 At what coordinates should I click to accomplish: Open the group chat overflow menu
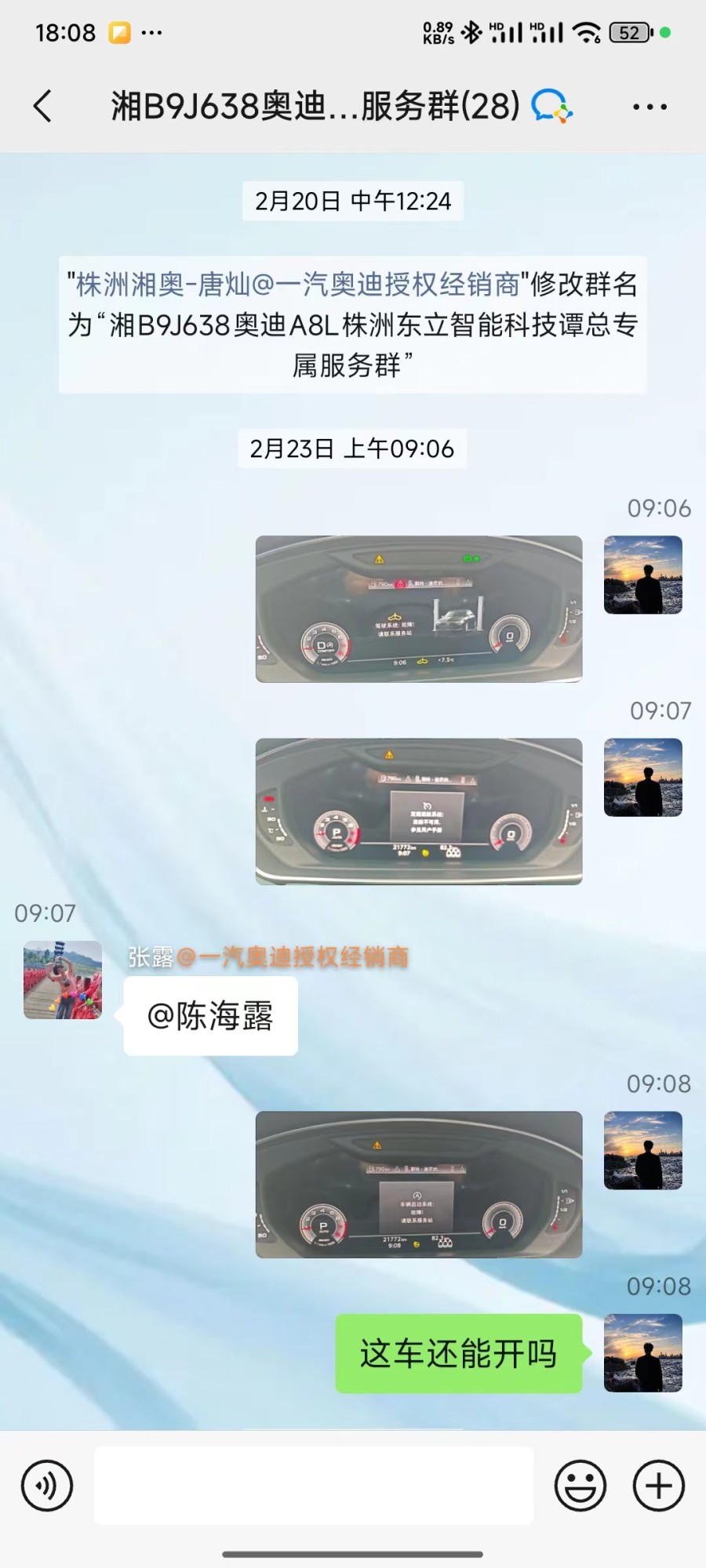(650, 107)
